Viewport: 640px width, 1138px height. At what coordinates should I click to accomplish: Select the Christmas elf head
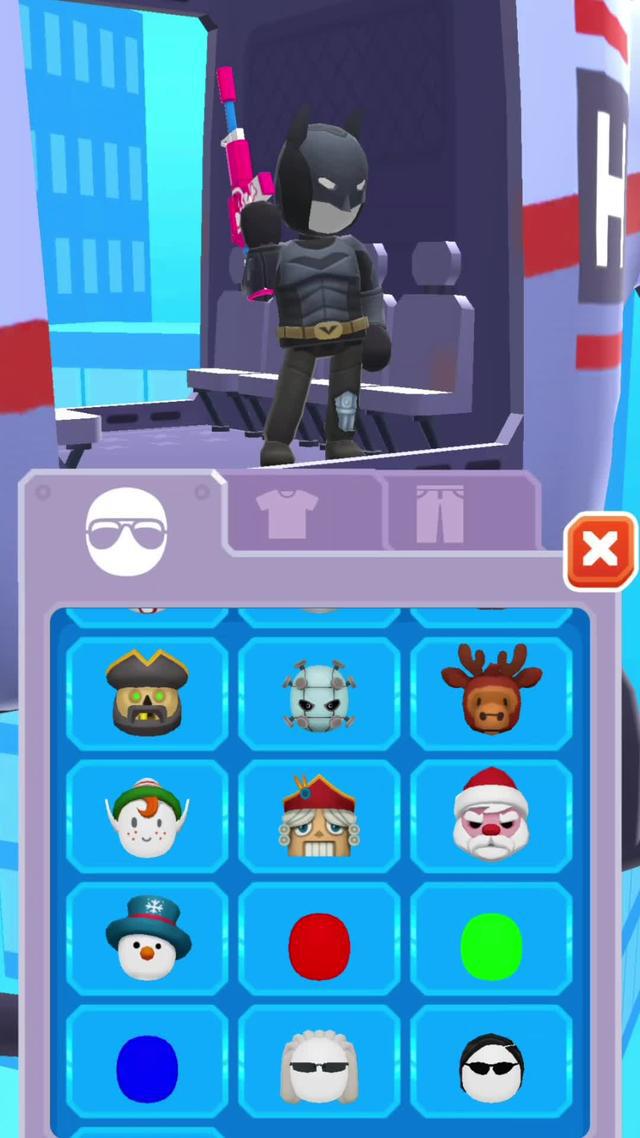click(x=147, y=817)
